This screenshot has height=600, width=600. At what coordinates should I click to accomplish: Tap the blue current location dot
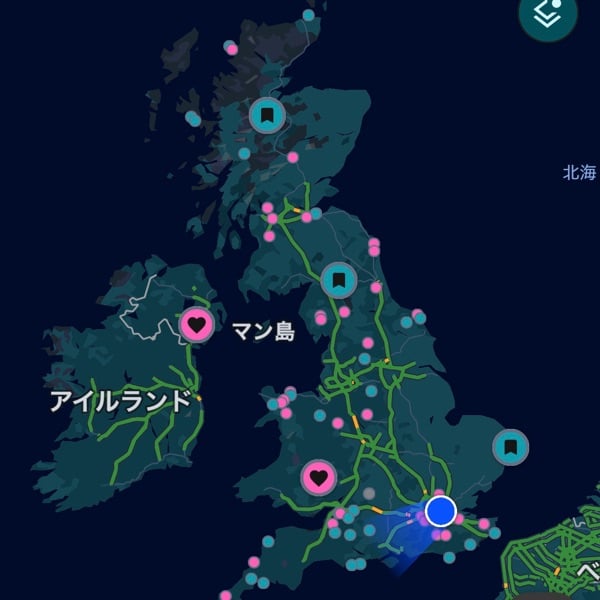pos(441,511)
